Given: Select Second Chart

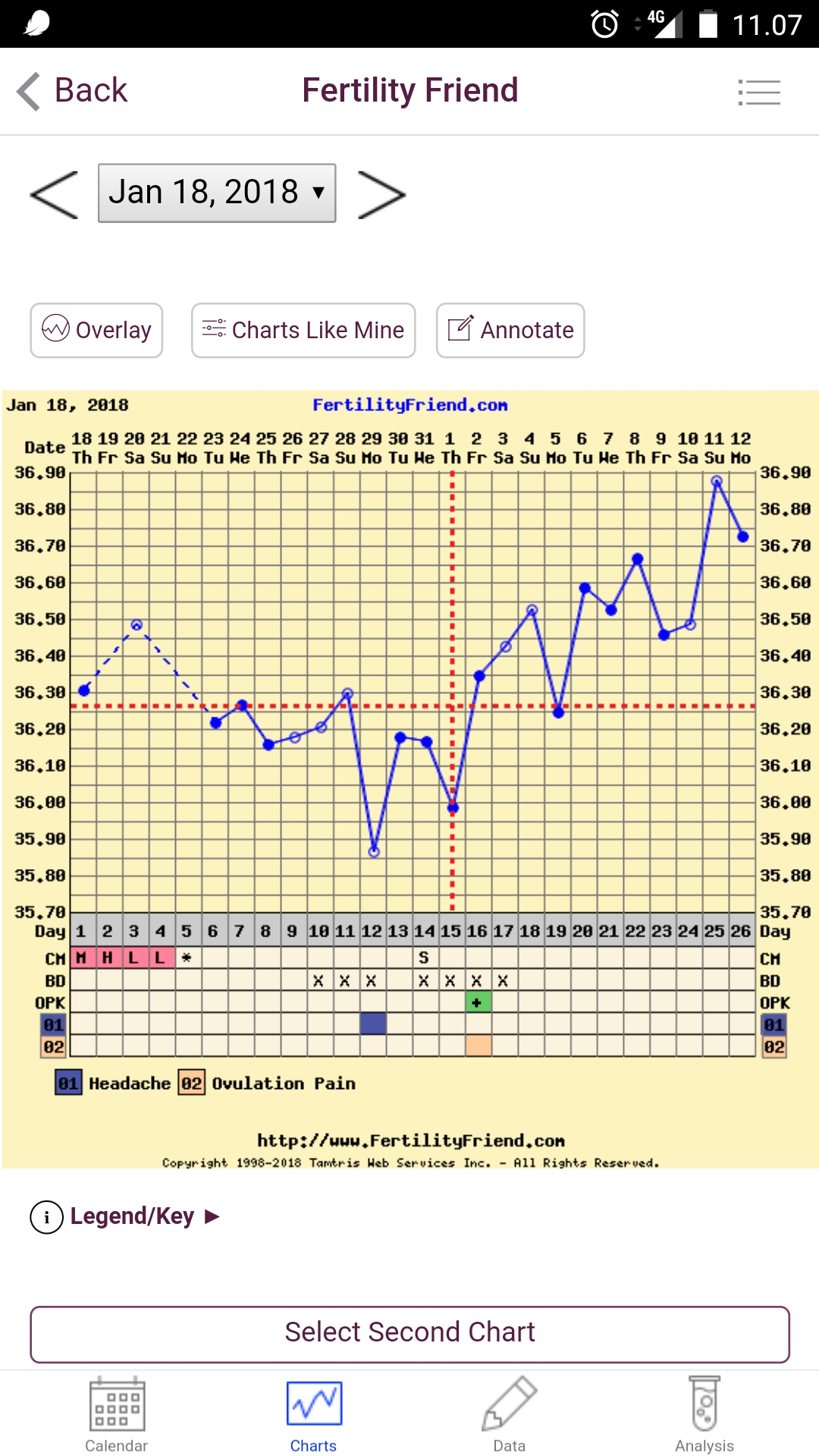Looking at the screenshot, I should click(409, 1333).
